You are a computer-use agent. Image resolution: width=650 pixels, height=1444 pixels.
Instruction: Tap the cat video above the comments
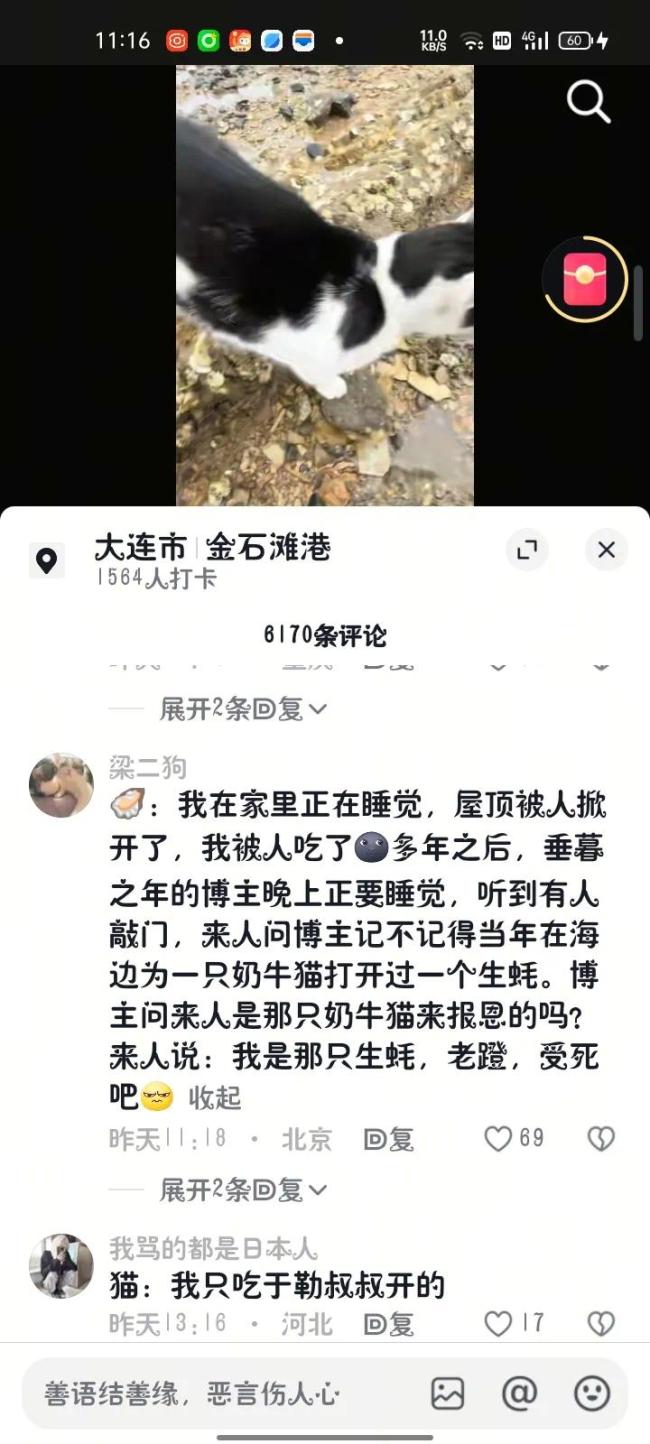tap(324, 285)
